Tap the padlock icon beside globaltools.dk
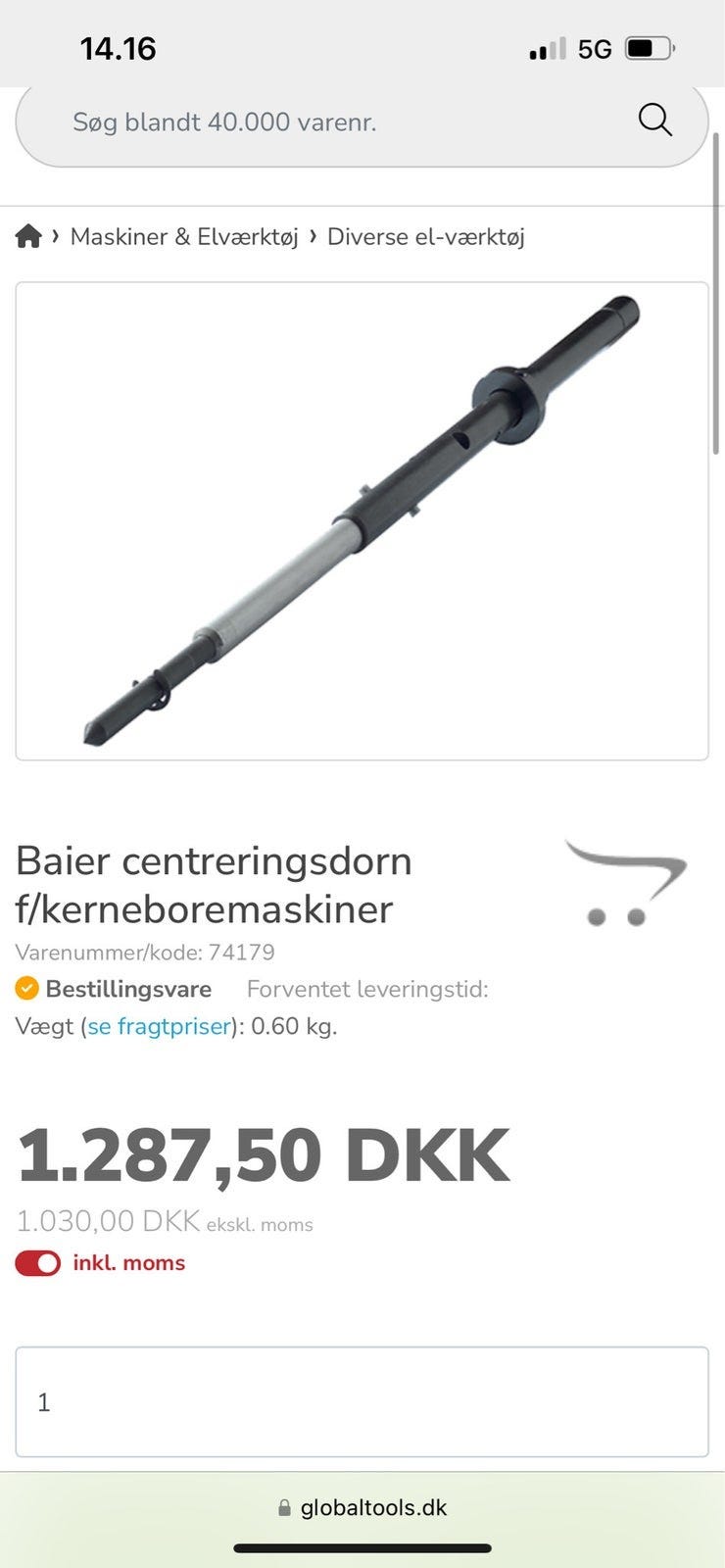This screenshot has width=725, height=1568. [284, 1507]
